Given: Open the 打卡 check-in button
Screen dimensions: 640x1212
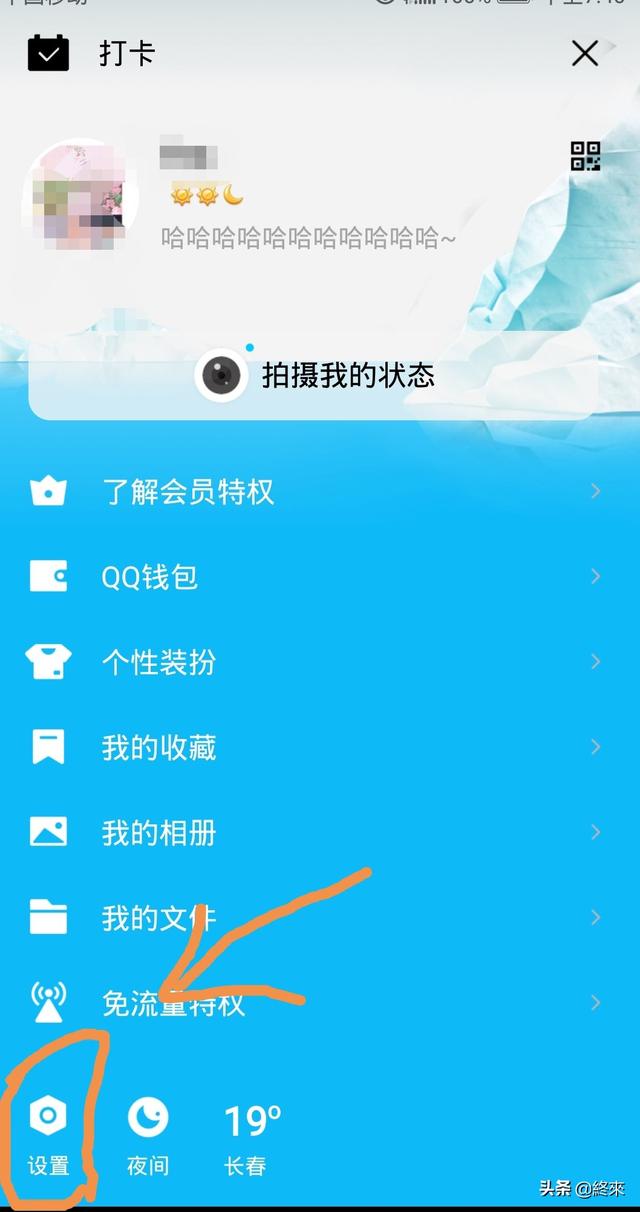Looking at the screenshot, I should click(92, 53).
